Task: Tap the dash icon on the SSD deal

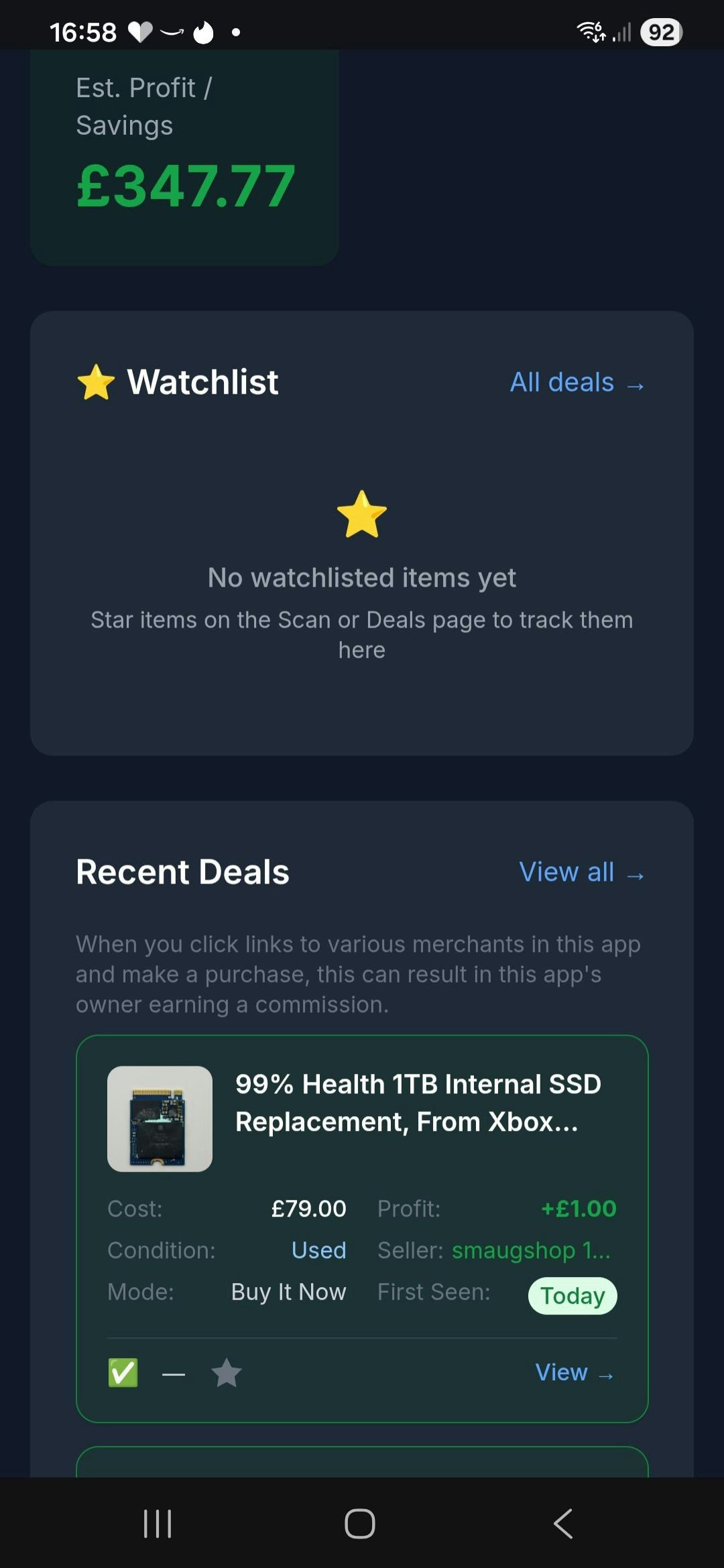Action: 174,1374
